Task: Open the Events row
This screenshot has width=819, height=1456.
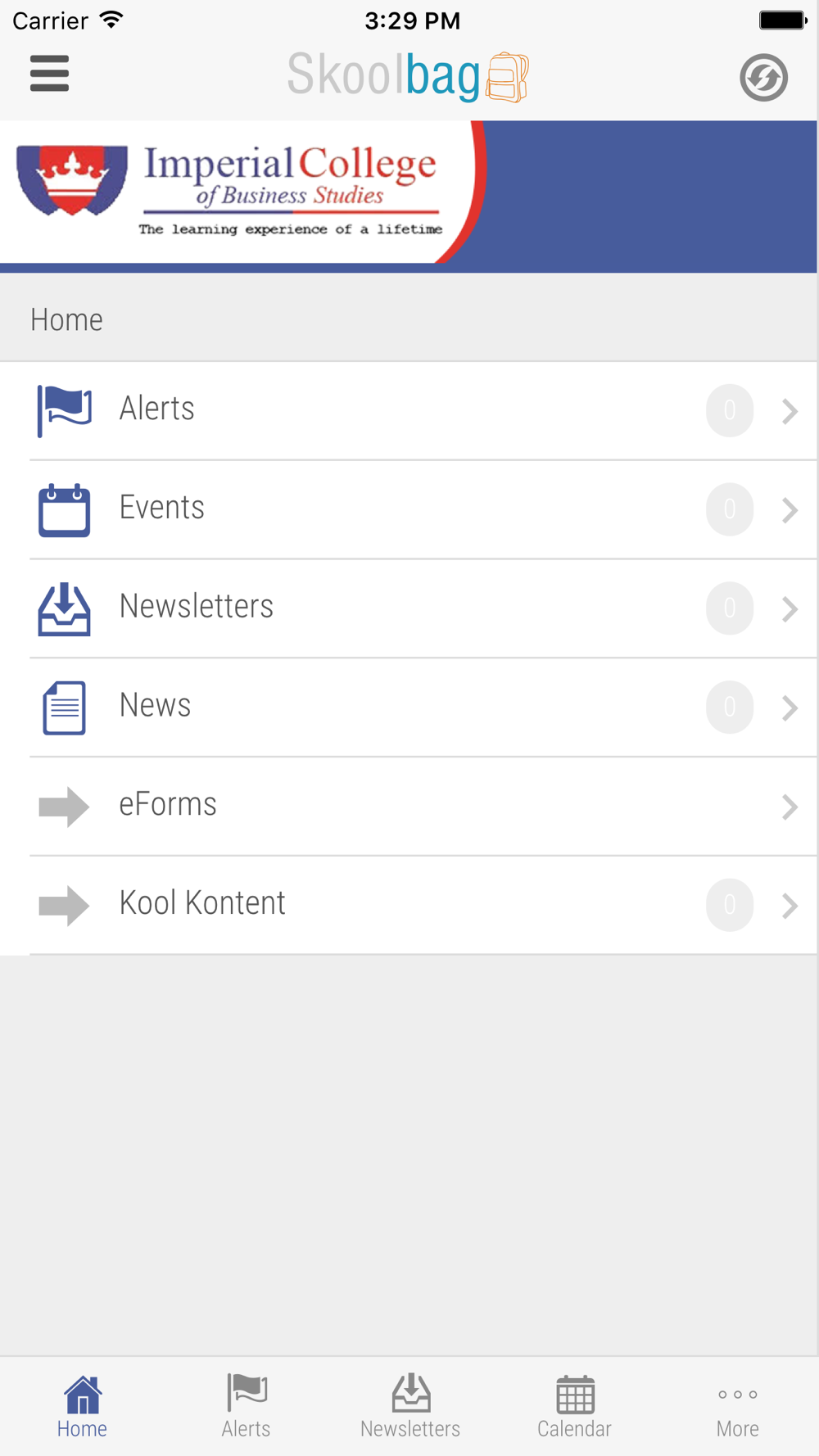Action: (409, 509)
